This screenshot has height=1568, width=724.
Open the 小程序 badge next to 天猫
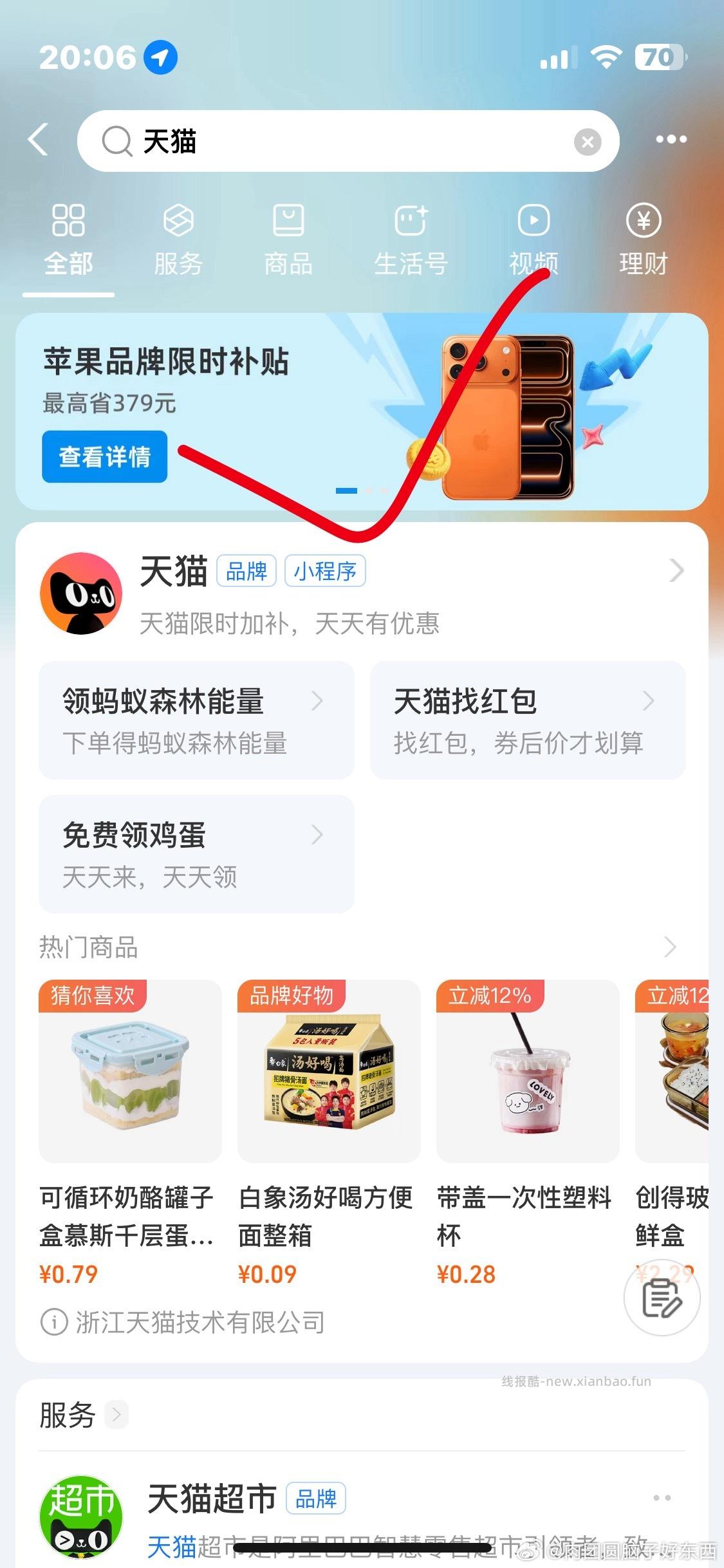[x=326, y=570]
